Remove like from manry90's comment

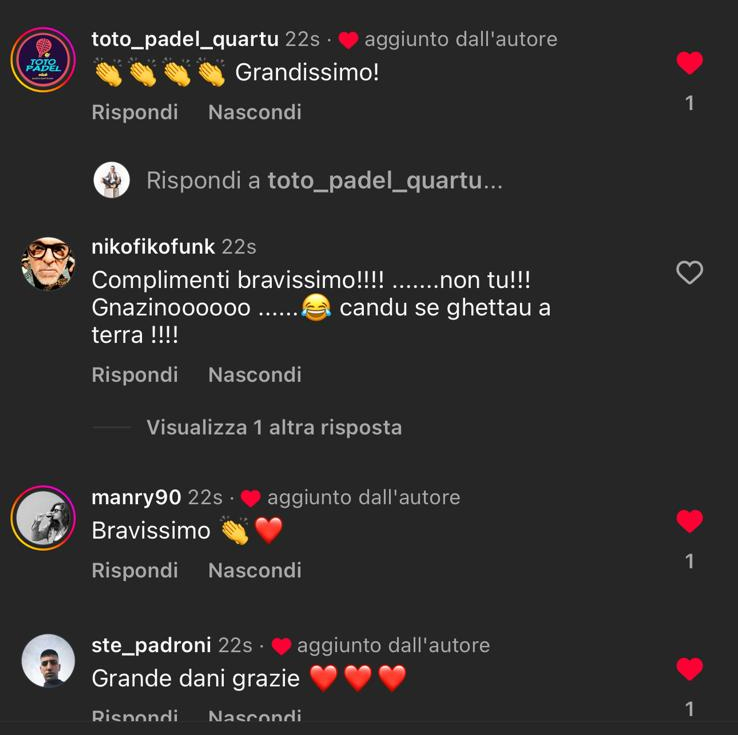coord(689,521)
